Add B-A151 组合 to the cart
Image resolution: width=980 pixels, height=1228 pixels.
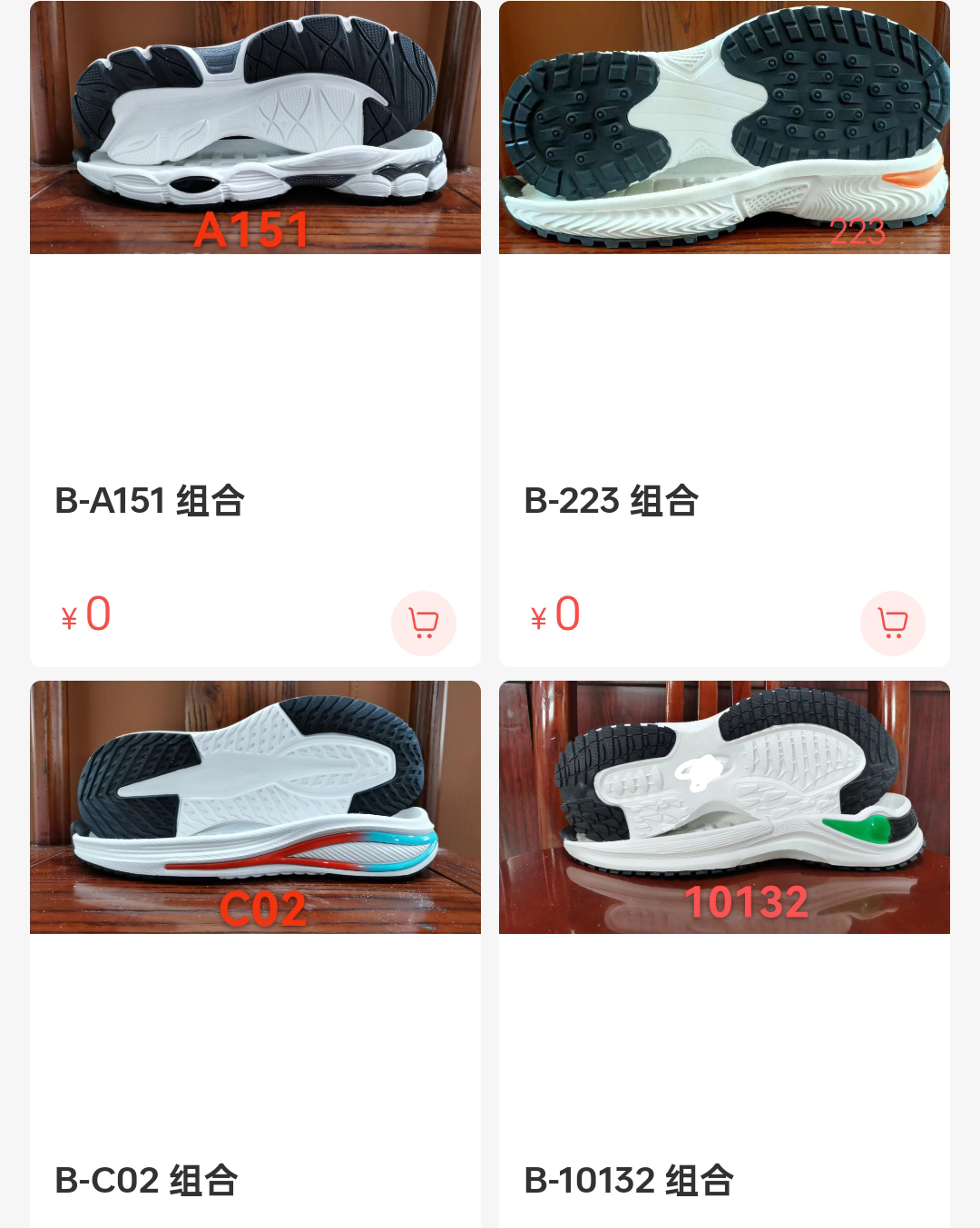[423, 624]
